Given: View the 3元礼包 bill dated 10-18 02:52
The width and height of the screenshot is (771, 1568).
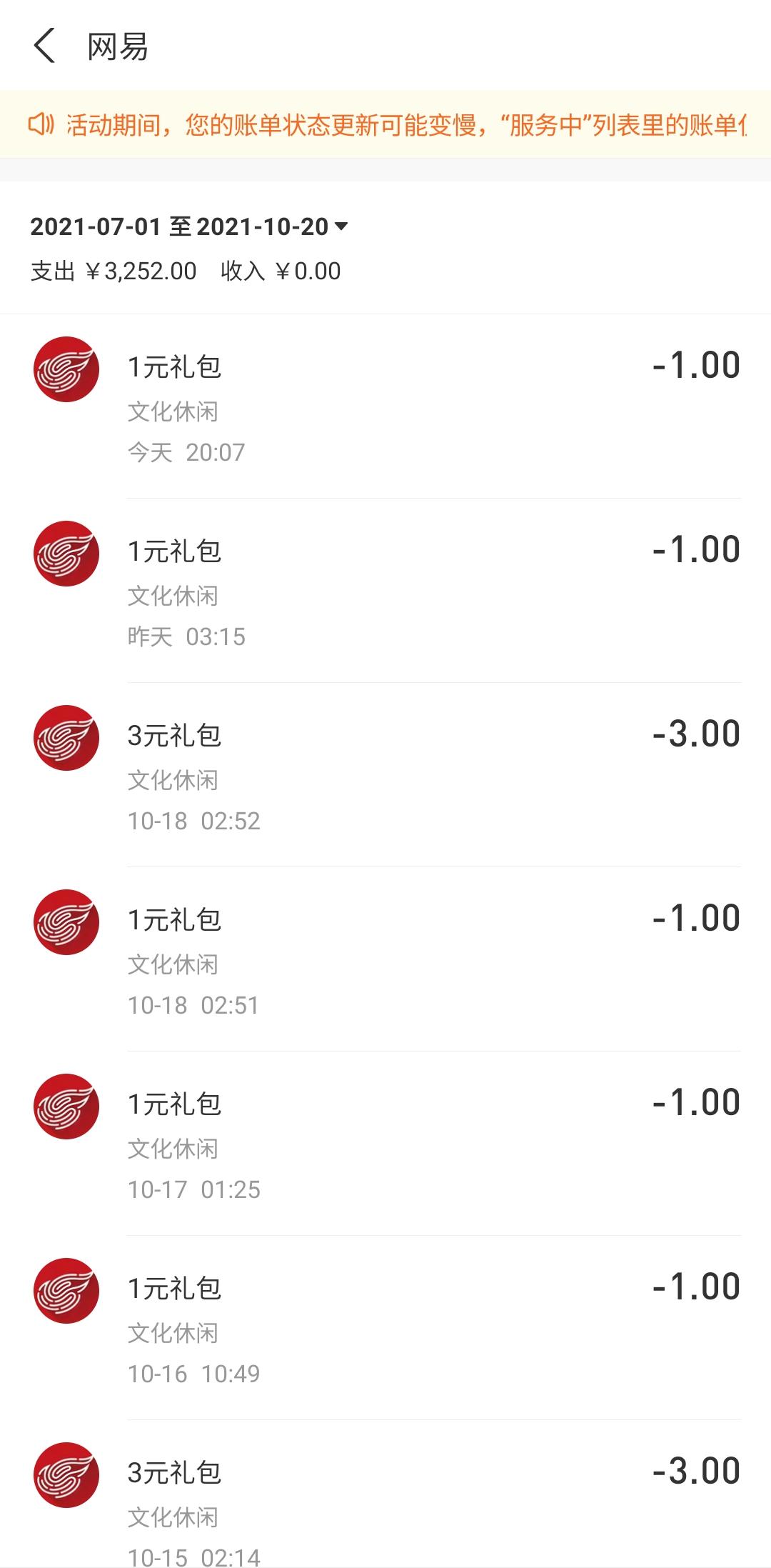Looking at the screenshot, I should pos(385,775).
